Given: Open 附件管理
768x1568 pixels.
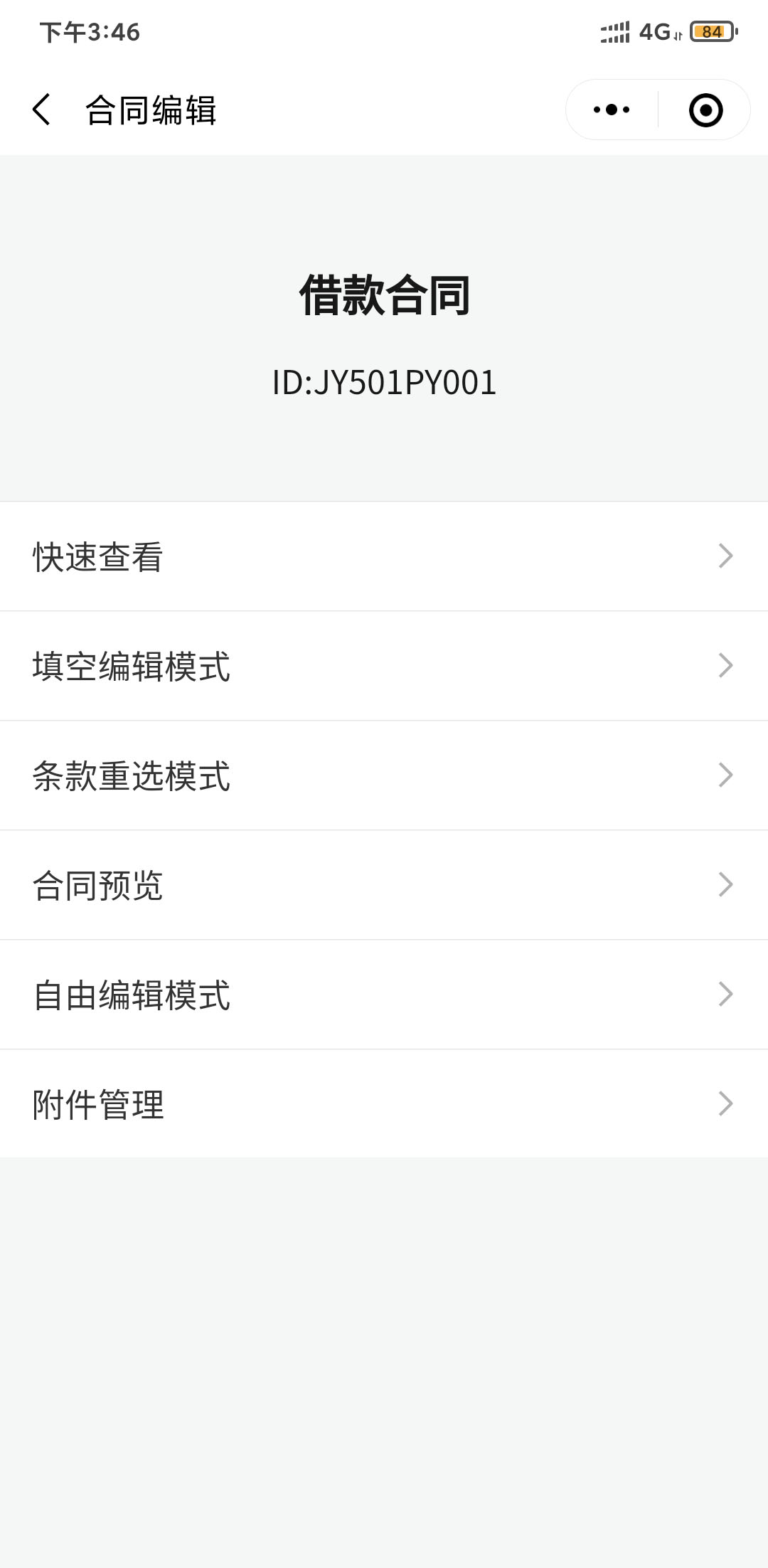Looking at the screenshot, I should click(x=384, y=1104).
